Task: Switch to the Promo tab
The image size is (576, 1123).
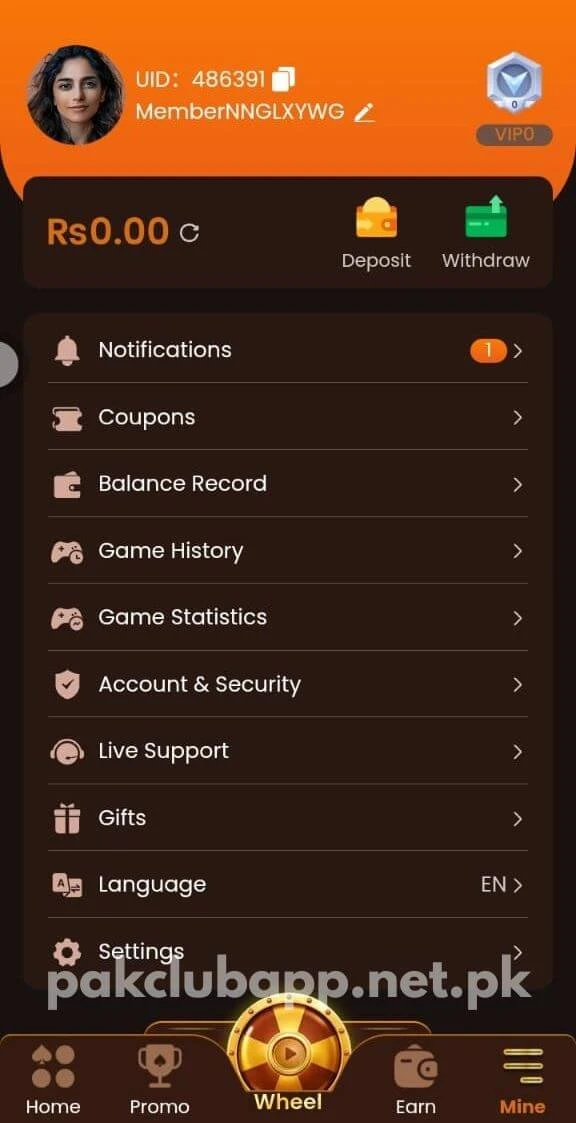Action: (x=159, y=1080)
